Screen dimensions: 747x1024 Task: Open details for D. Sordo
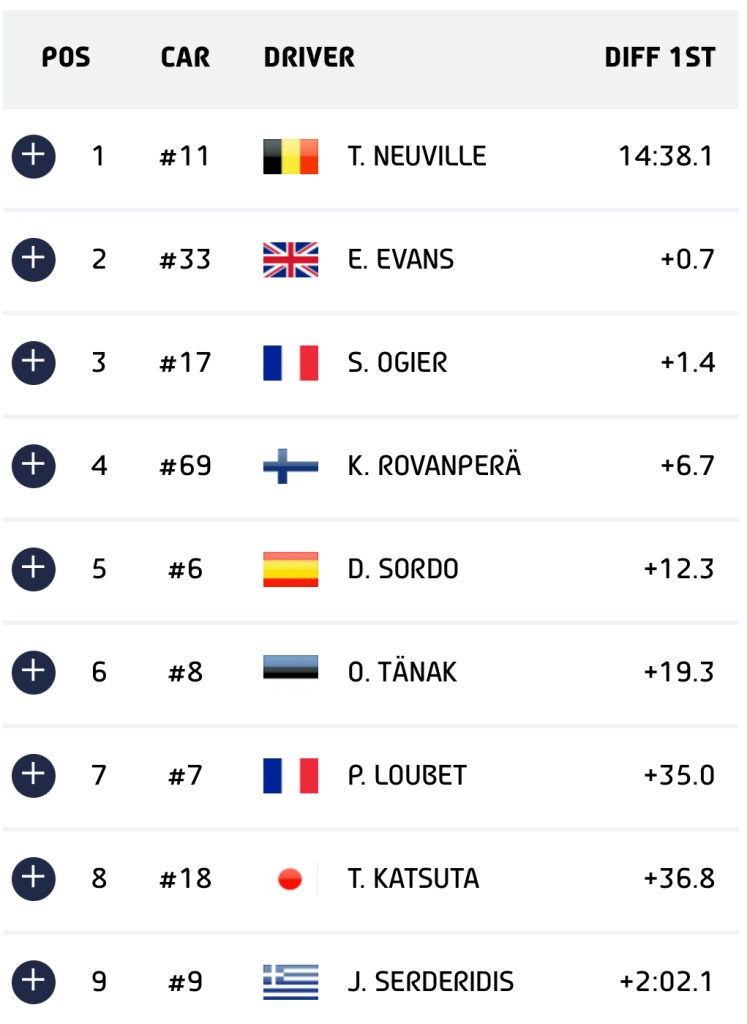(x=33, y=568)
